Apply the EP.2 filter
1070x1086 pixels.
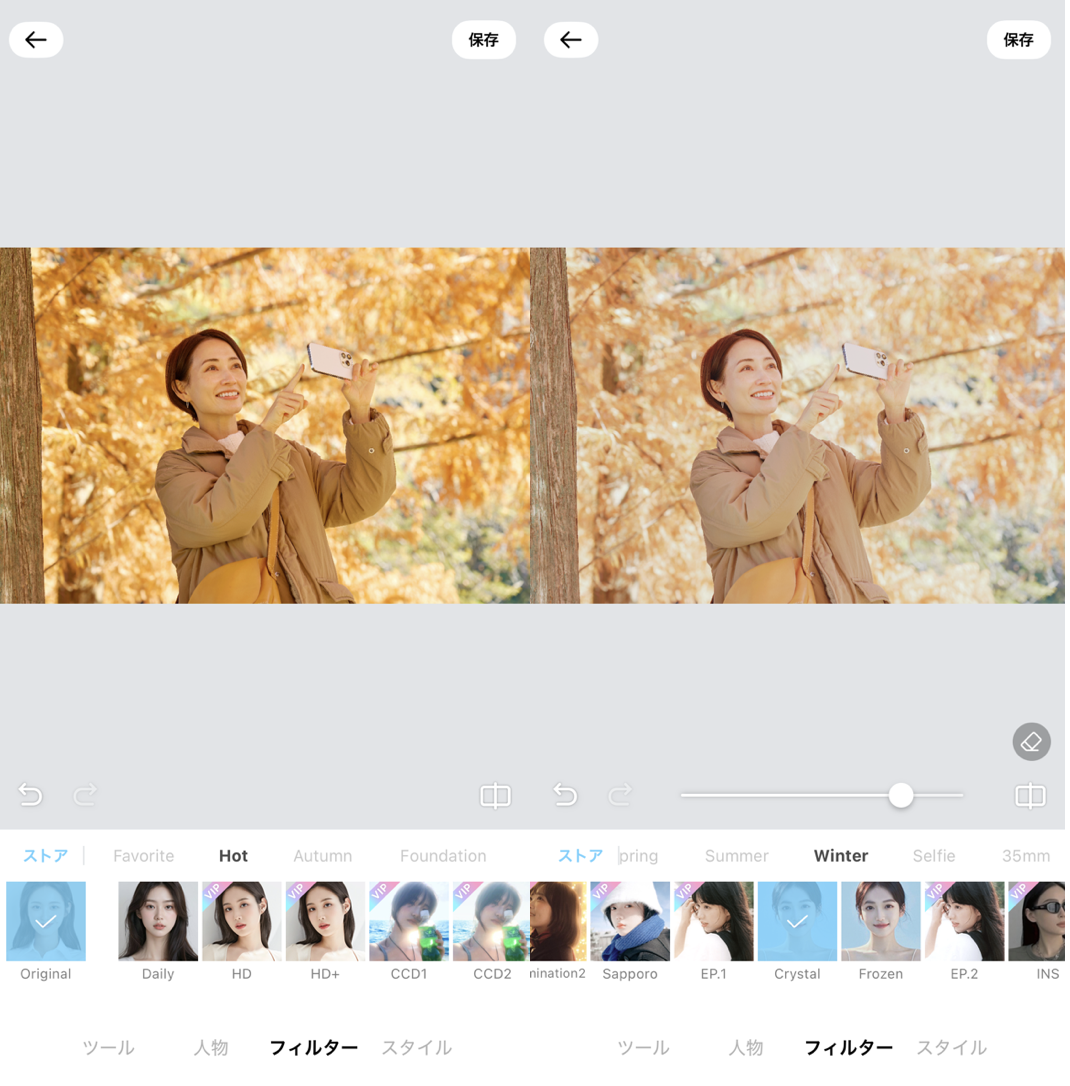coord(964,924)
